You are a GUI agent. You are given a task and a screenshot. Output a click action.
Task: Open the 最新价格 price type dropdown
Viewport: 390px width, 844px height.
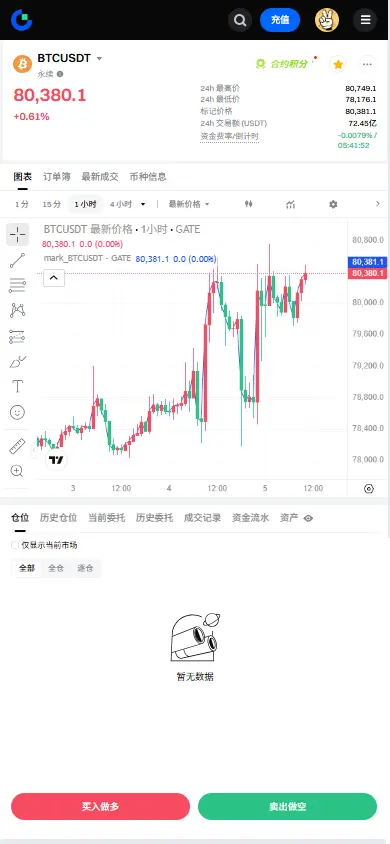click(189, 204)
